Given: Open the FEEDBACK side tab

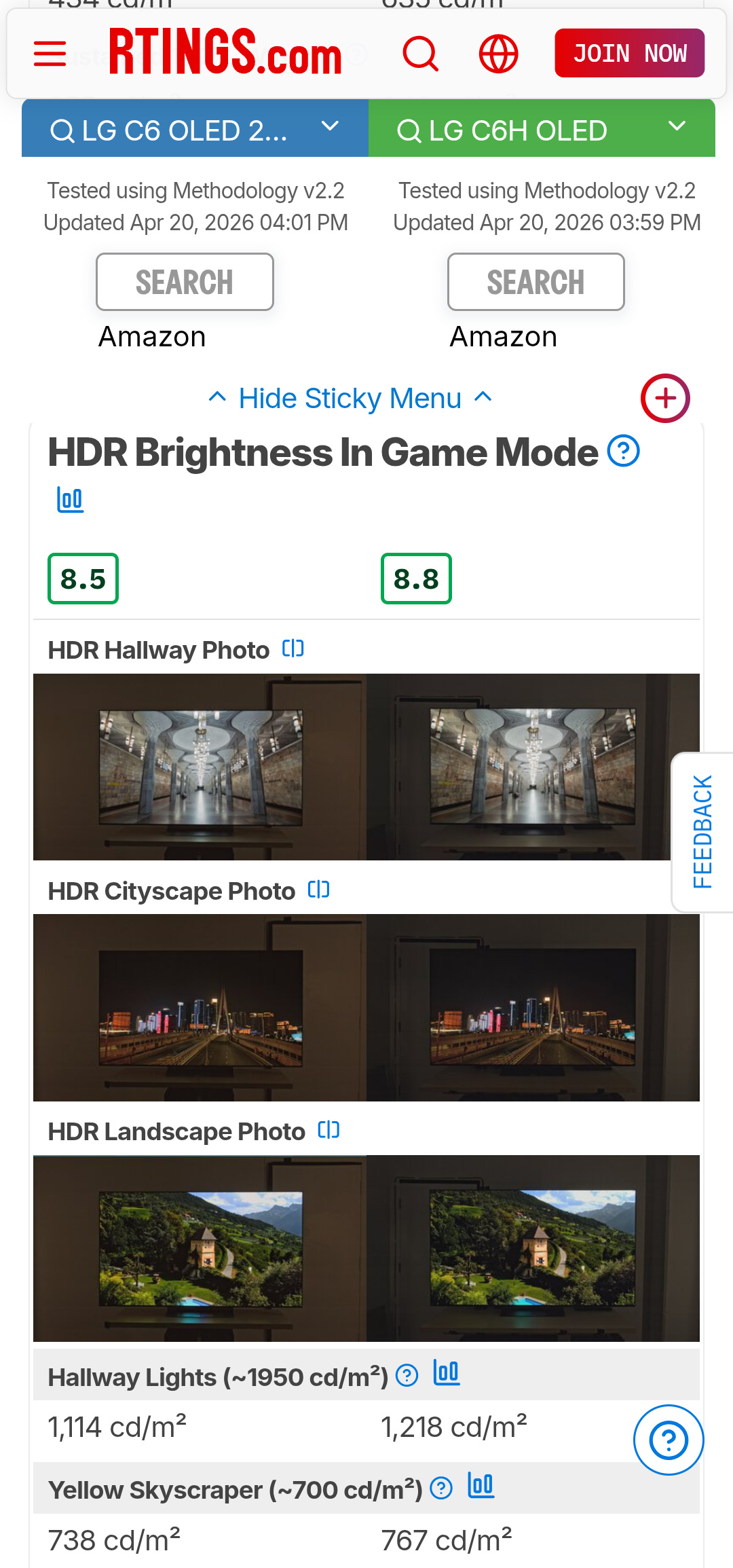Looking at the screenshot, I should point(702,832).
